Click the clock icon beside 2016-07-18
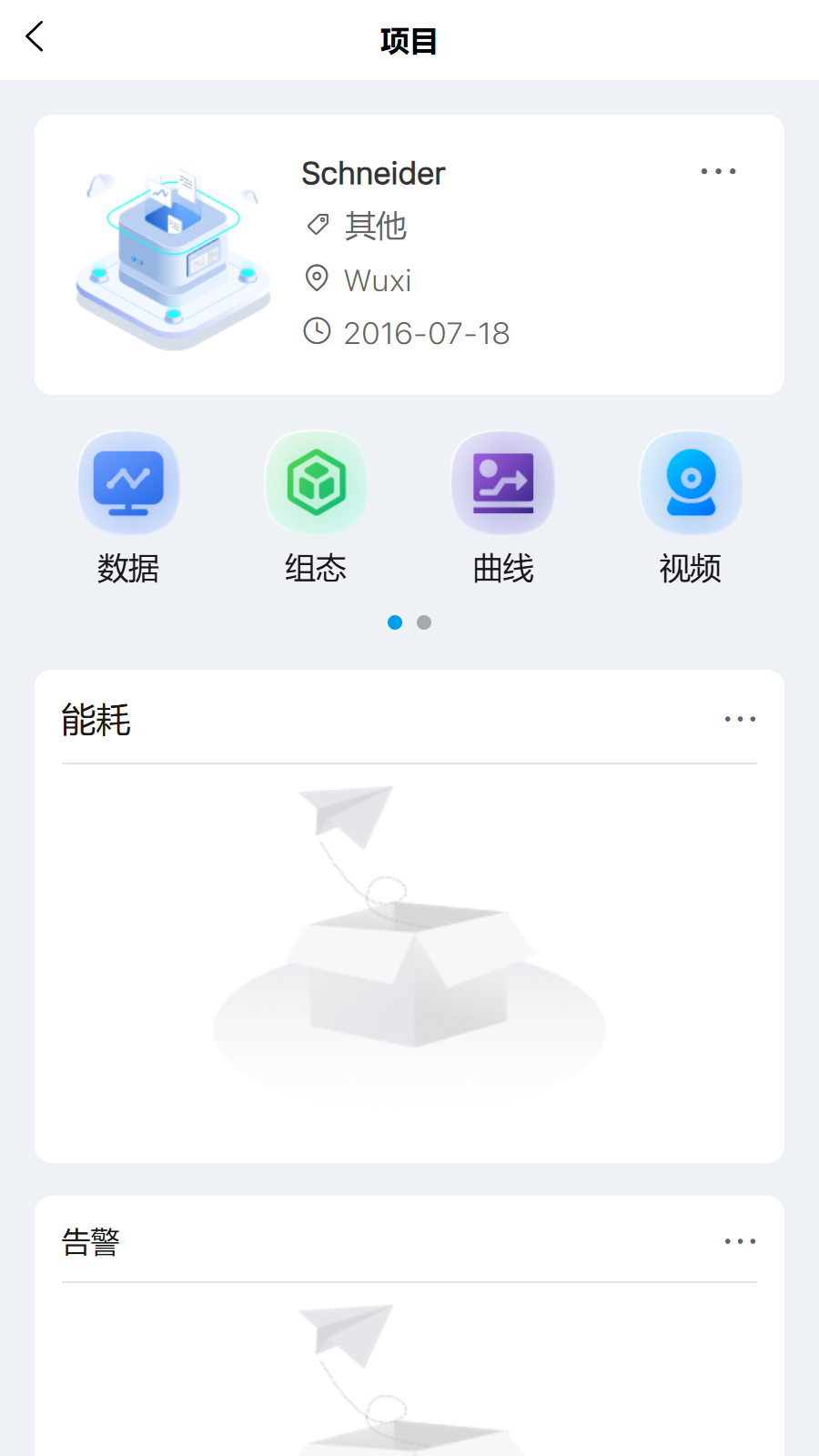 (317, 332)
